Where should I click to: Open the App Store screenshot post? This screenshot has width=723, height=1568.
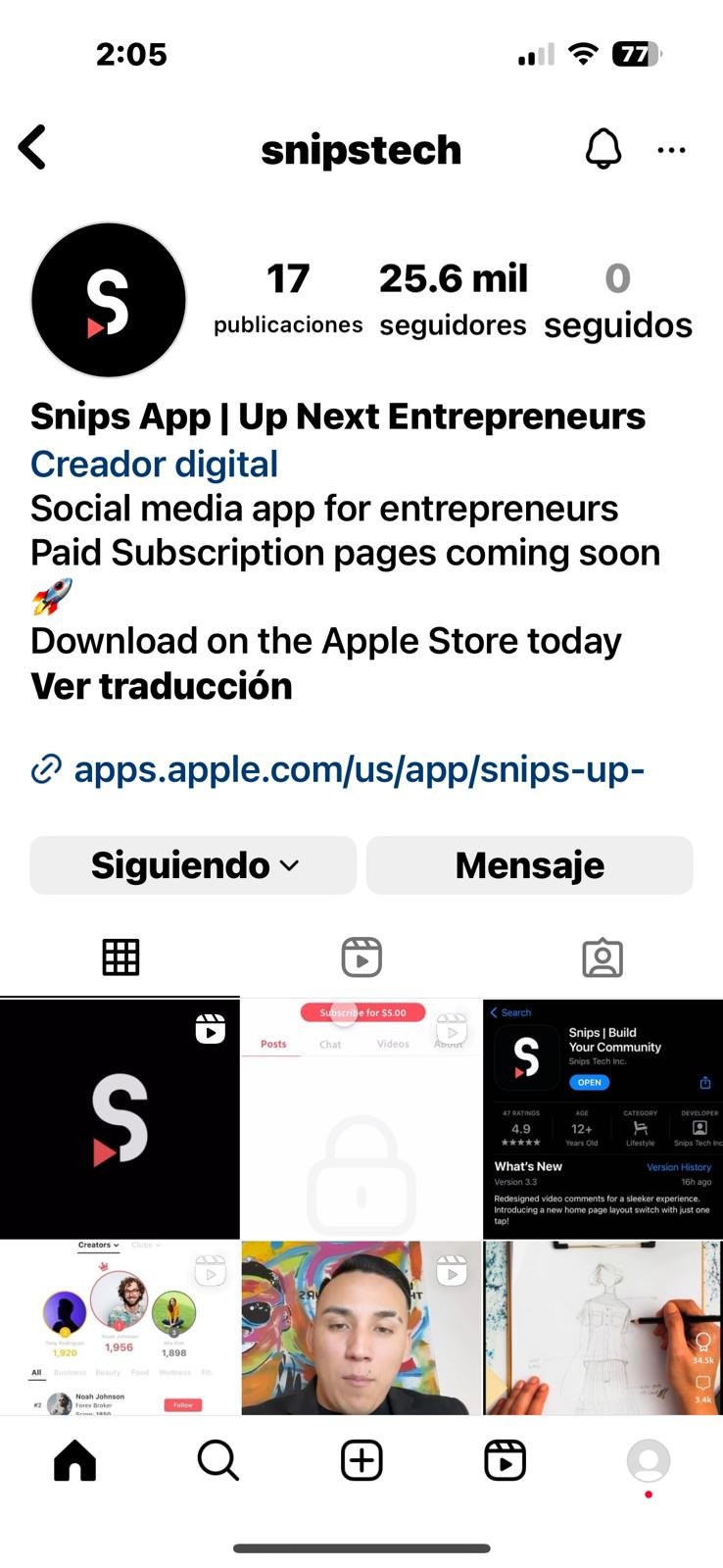click(x=602, y=1119)
